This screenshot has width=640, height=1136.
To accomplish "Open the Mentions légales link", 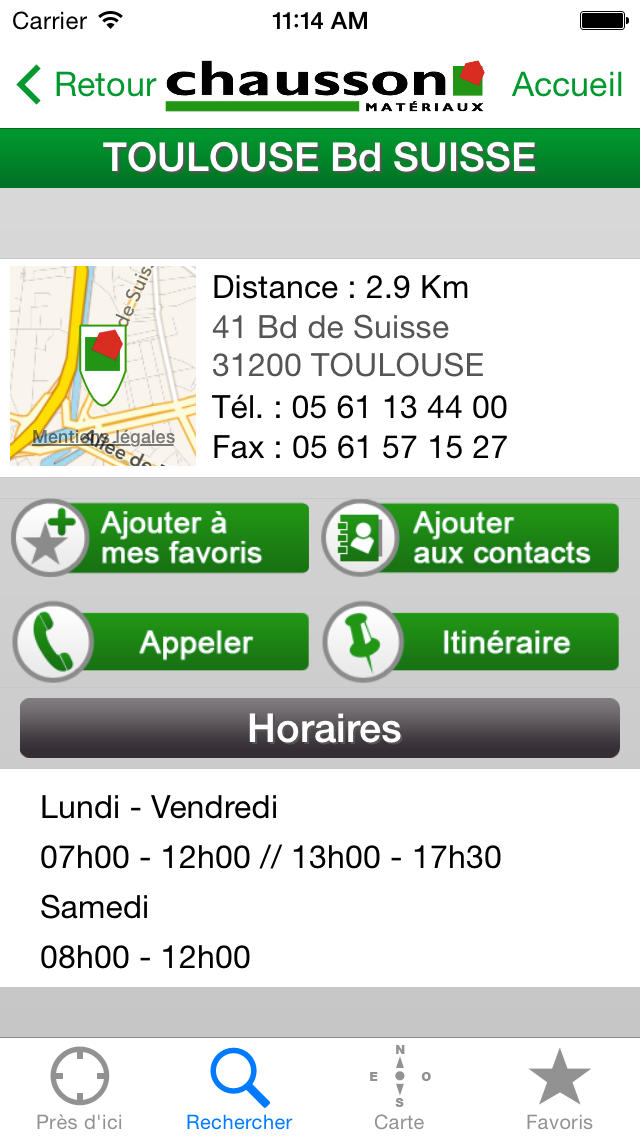I will click(x=104, y=437).
